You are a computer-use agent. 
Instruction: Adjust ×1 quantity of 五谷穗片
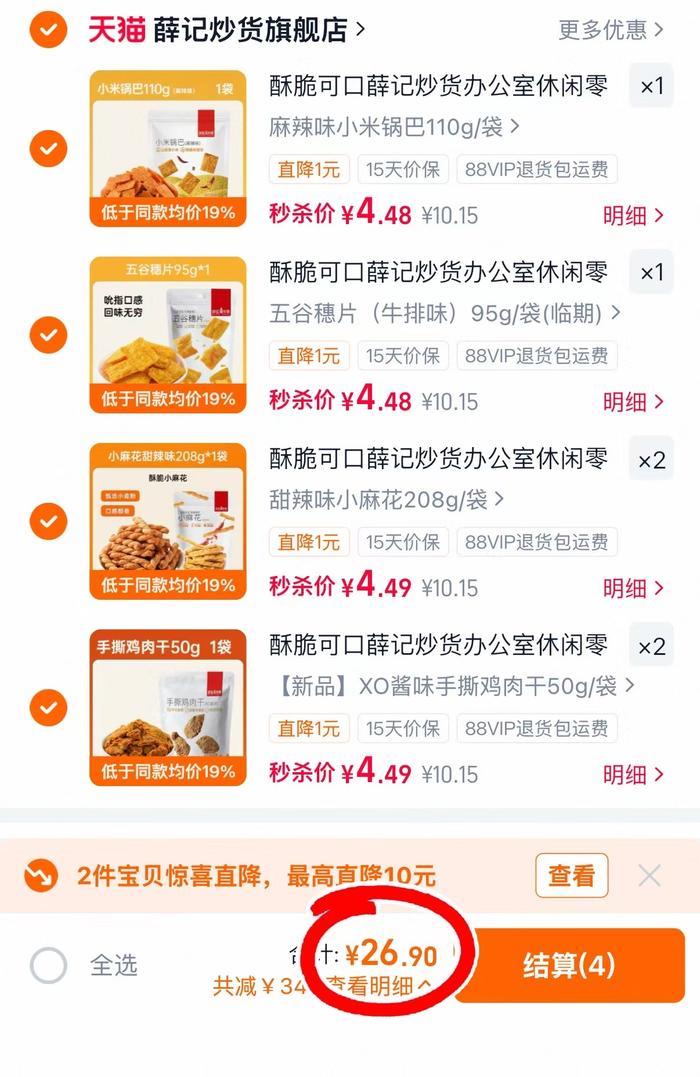click(651, 273)
